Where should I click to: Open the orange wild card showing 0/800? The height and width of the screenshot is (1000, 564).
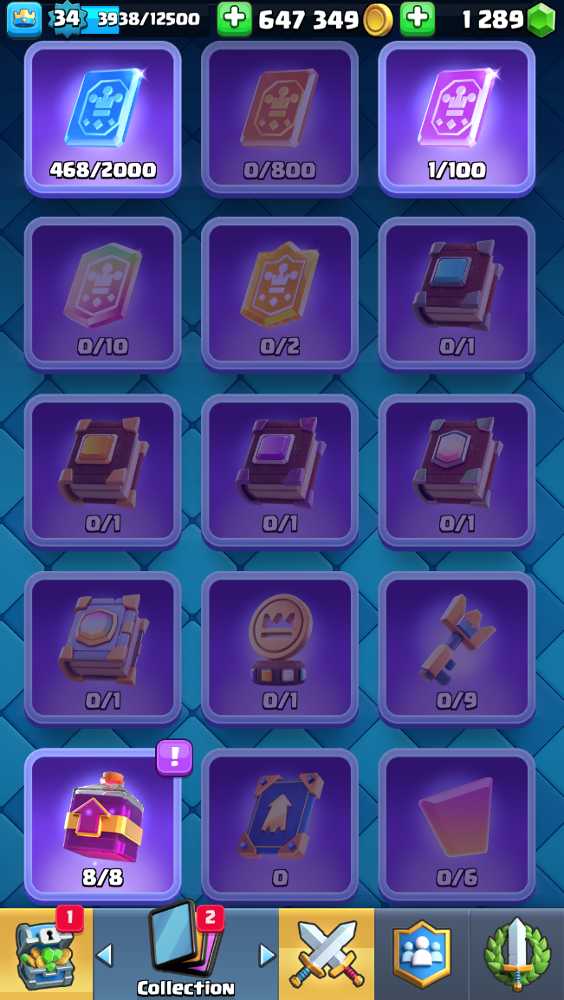pos(279,119)
